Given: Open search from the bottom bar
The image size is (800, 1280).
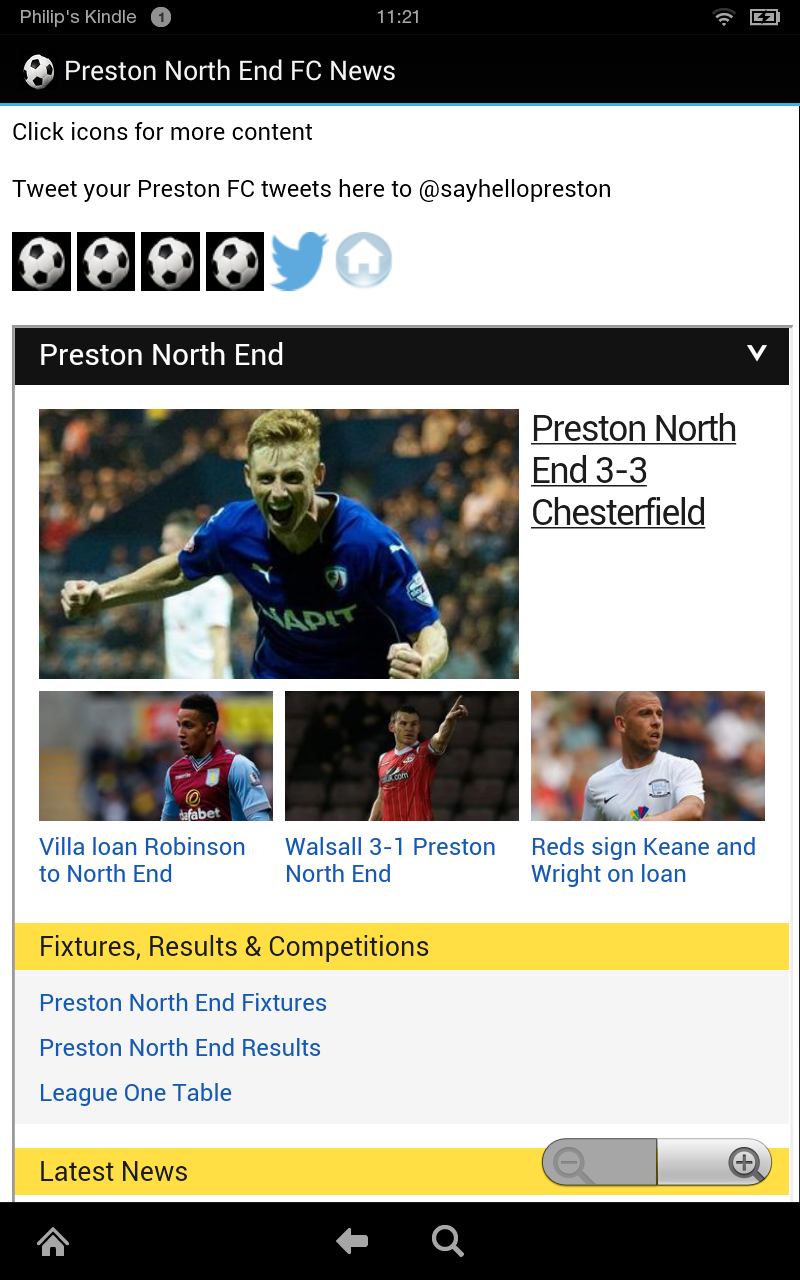Looking at the screenshot, I should [447, 1242].
